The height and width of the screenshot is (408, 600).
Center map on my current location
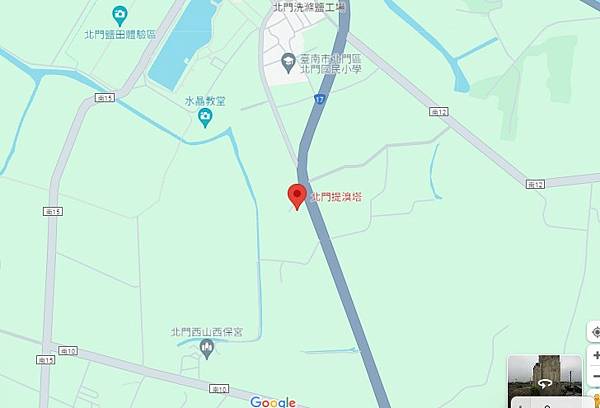pos(594,333)
